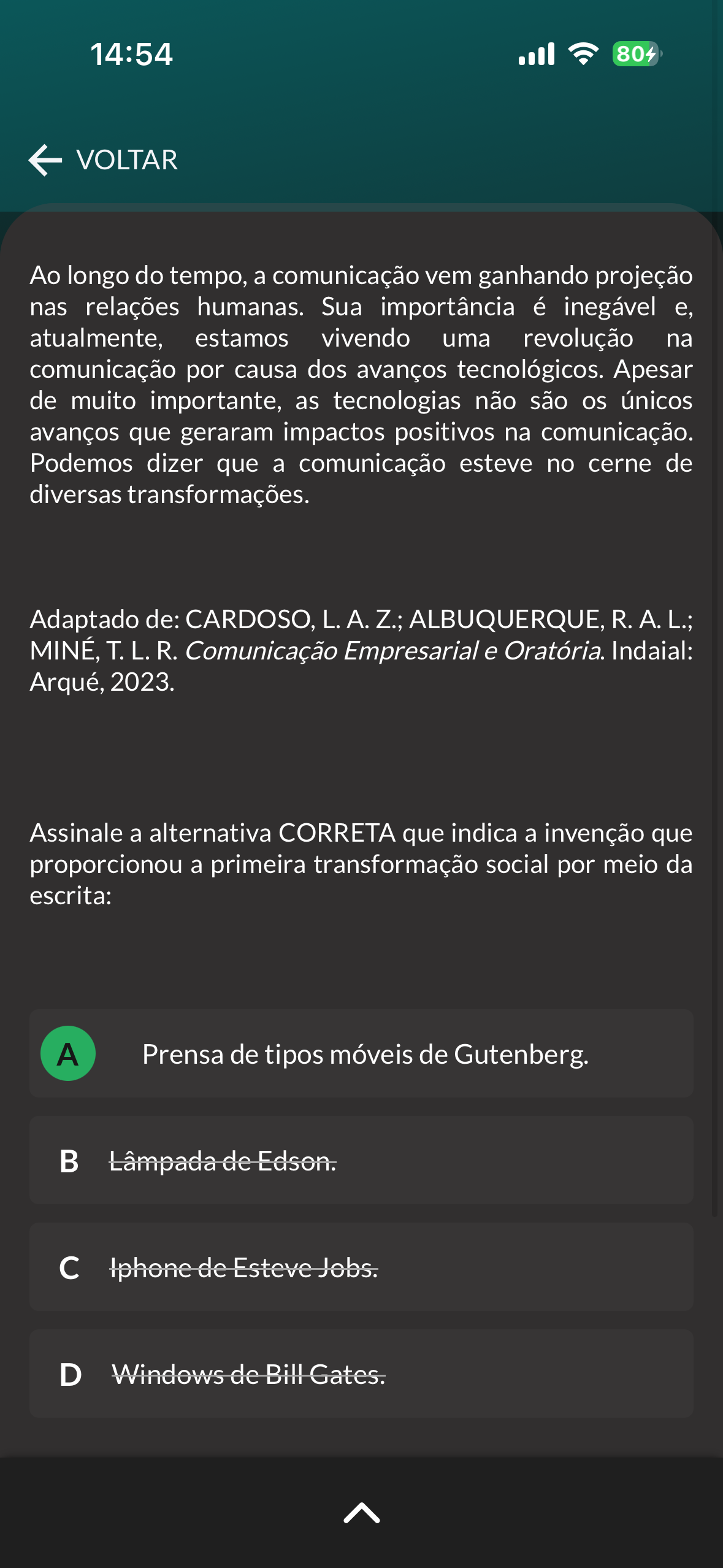This screenshot has height=1568, width=723.
Task: Expand the bottom panel with the up chevron
Action: point(361,1513)
